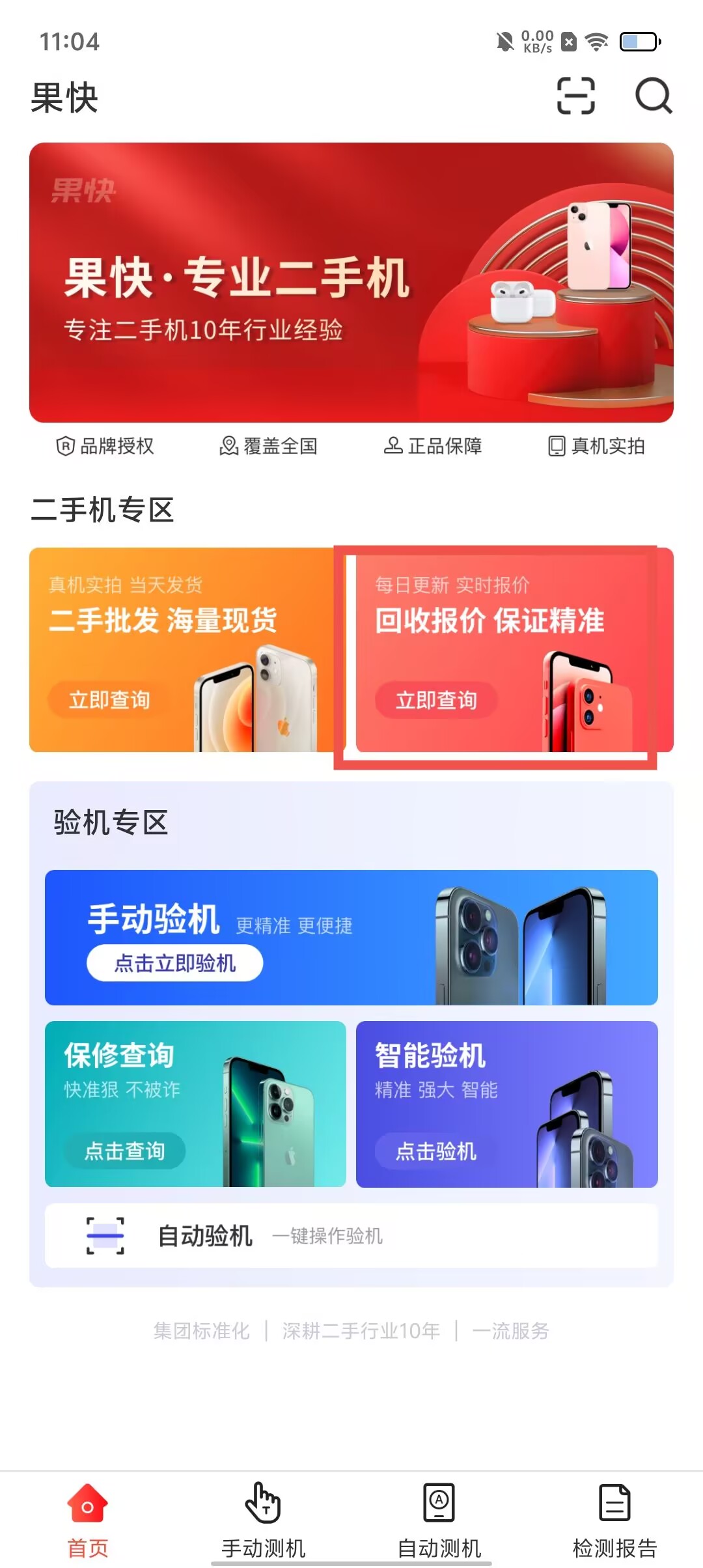Open 自动验机 一键操作验机 row
Screen dimensions: 703x1568
click(x=351, y=1236)
